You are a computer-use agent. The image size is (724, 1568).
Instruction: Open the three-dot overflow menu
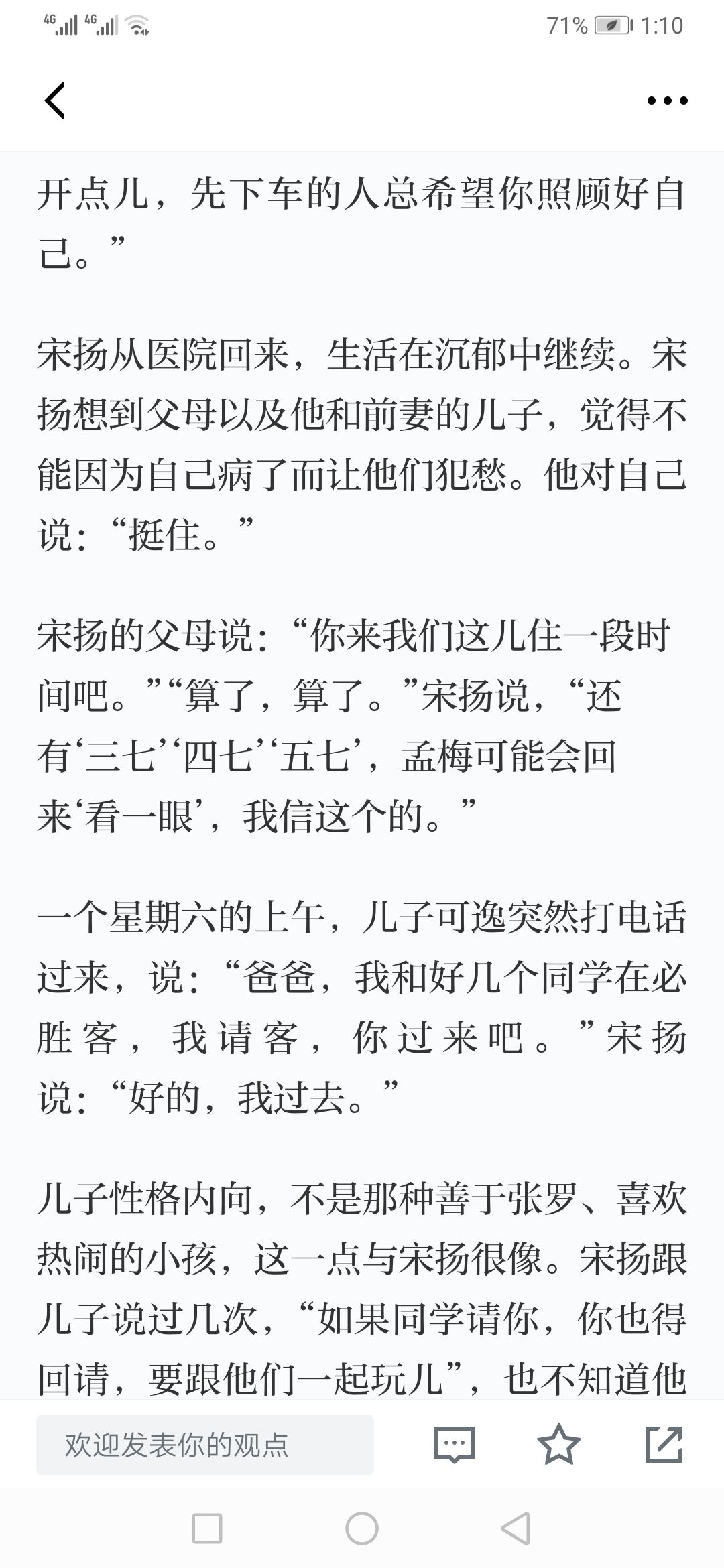667,101
